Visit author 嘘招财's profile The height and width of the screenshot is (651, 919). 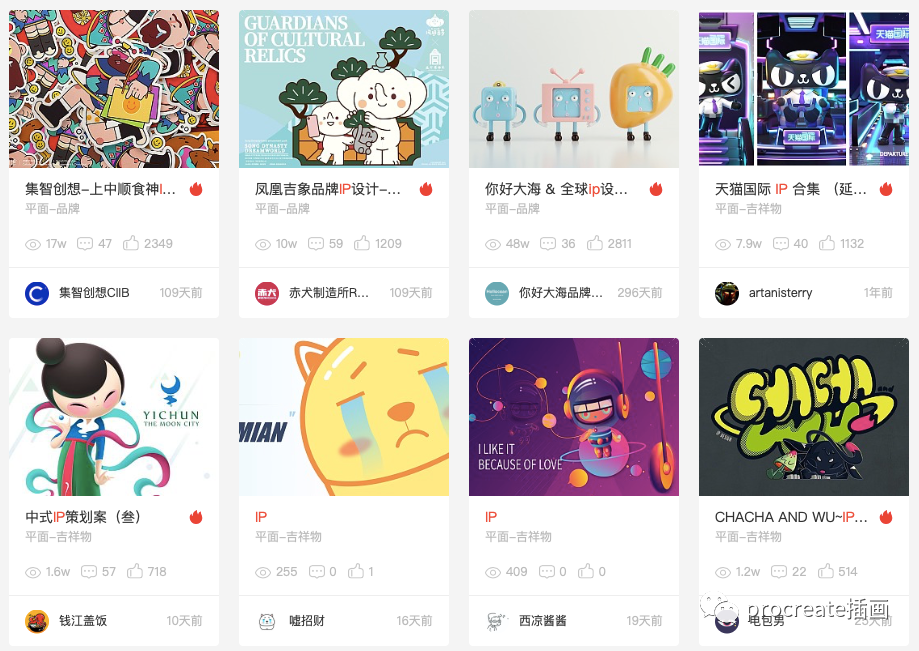(x=306, y=621)
